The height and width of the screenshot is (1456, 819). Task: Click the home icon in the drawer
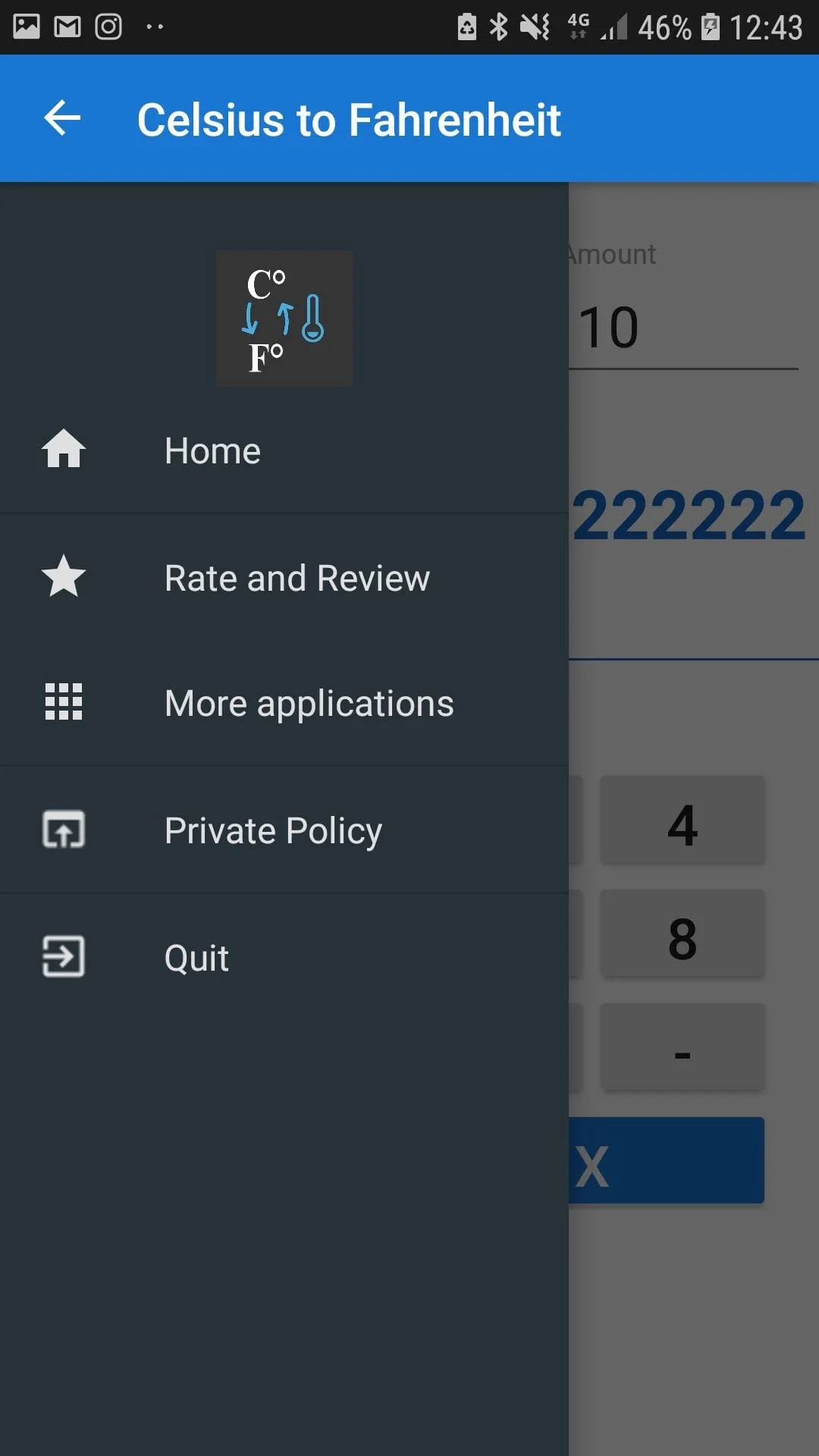point(63,450)
